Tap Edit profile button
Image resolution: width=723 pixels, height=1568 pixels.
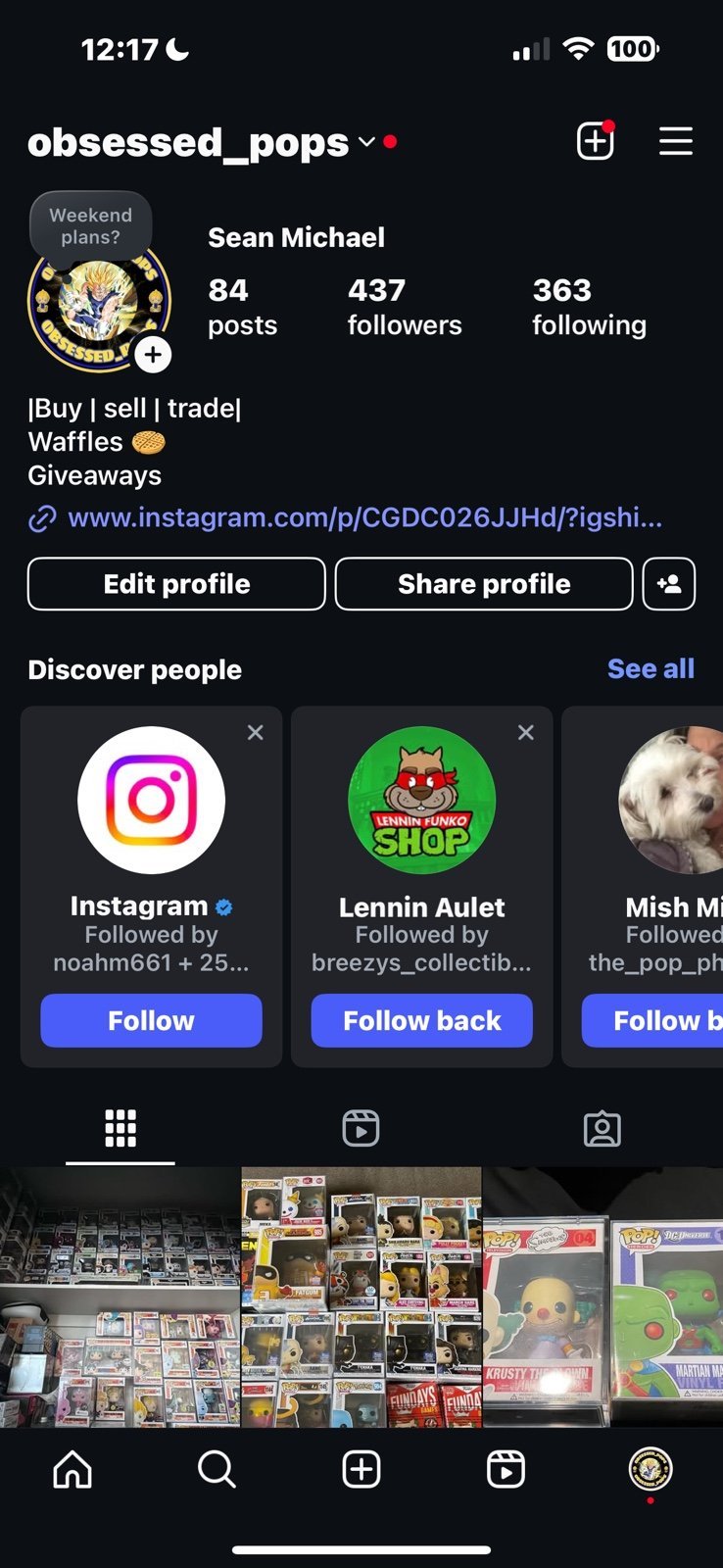pyautogui.click(x=176, y=584)
